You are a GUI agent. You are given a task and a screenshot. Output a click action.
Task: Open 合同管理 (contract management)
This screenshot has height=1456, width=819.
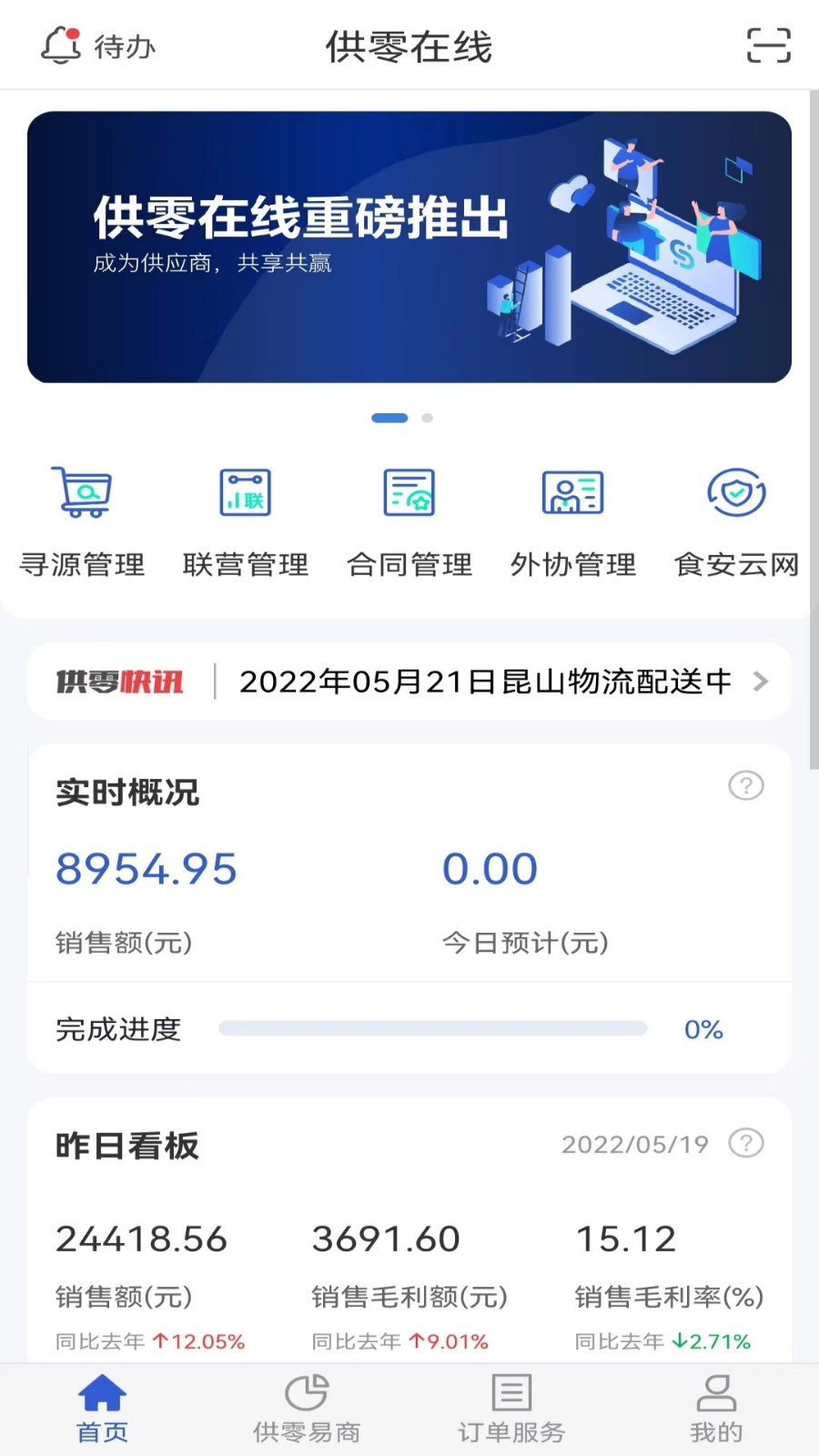tap(409, 519)
